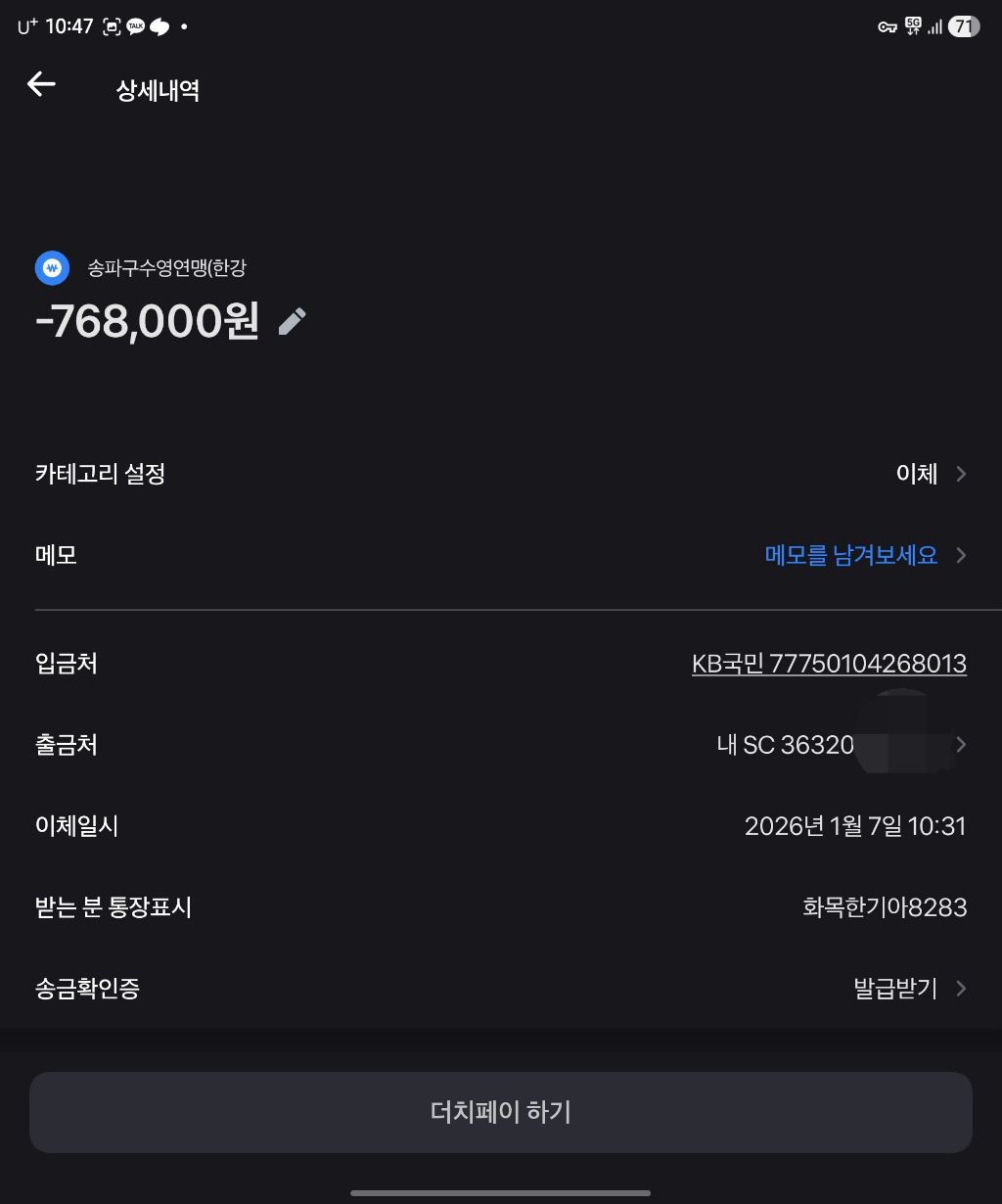The image size is (1002, 1204).
Task: Tap the underlined KB국민 account number link
Action: pos(829,664)
